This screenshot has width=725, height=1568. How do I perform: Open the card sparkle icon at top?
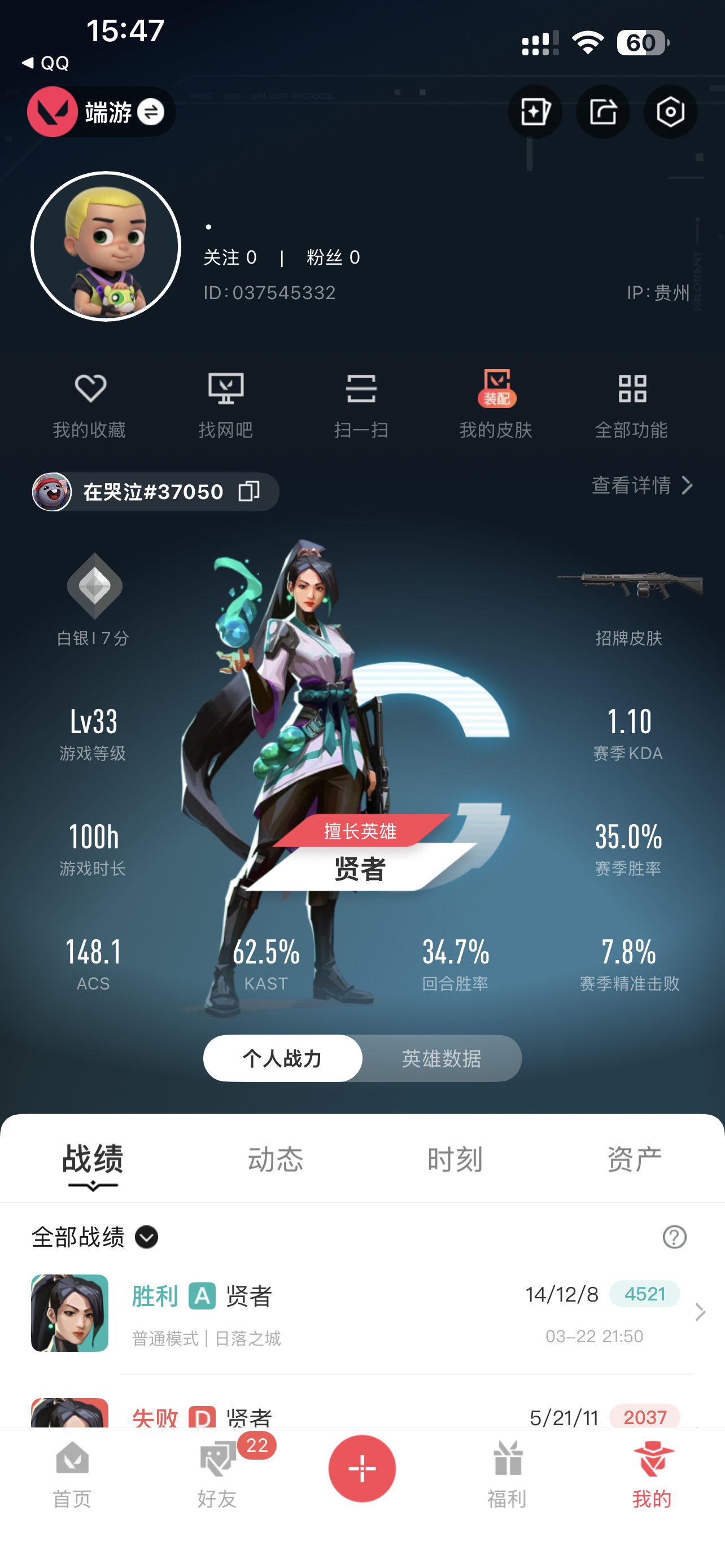(535, 112)
